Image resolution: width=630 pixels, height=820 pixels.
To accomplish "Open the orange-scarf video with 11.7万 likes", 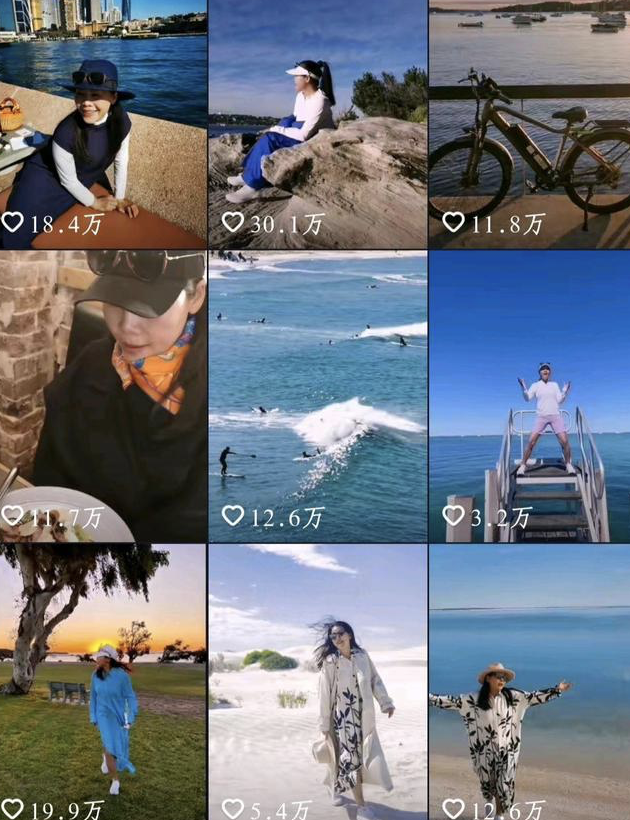I will coord(102,395).
